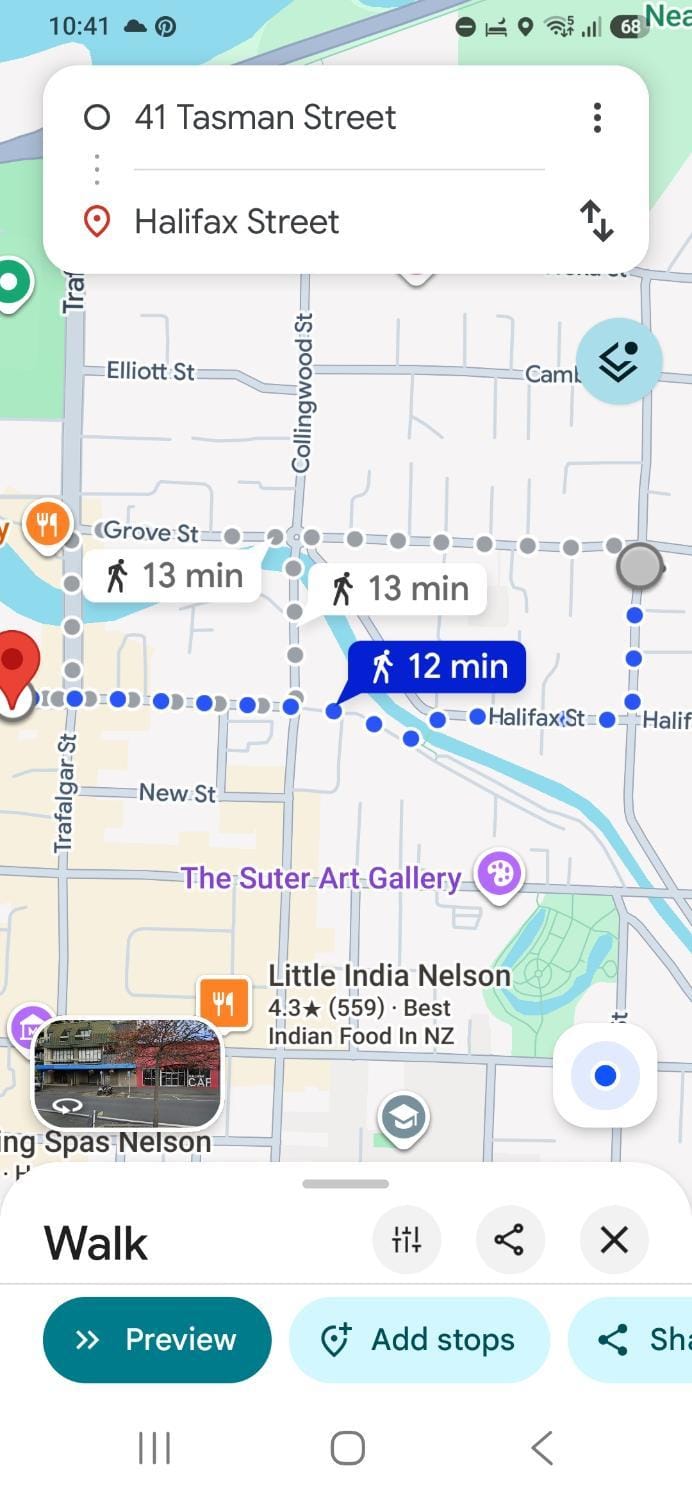Recenter map on my location
692x1500 pixels.
[605, 1076]
